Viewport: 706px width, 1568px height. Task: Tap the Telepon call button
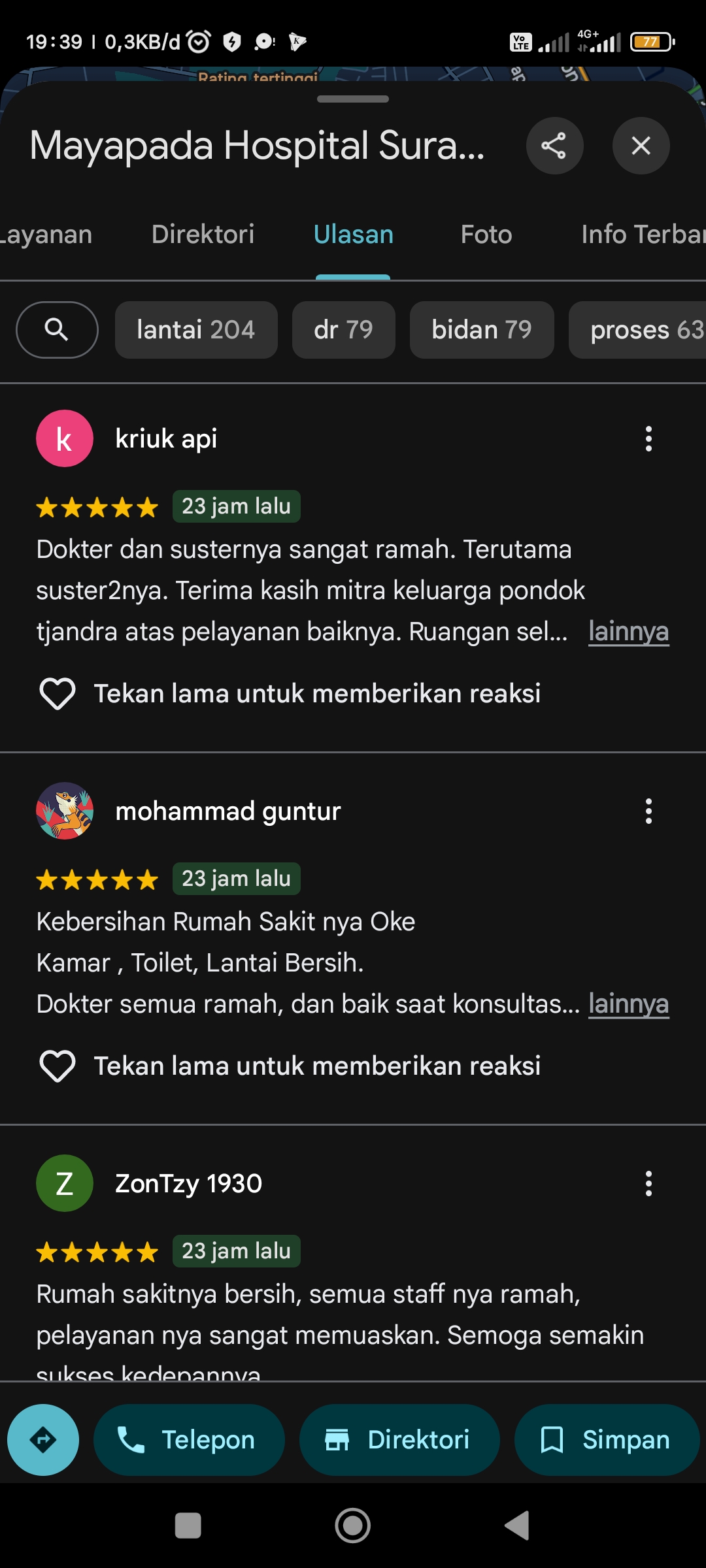tap(189, 1440)
